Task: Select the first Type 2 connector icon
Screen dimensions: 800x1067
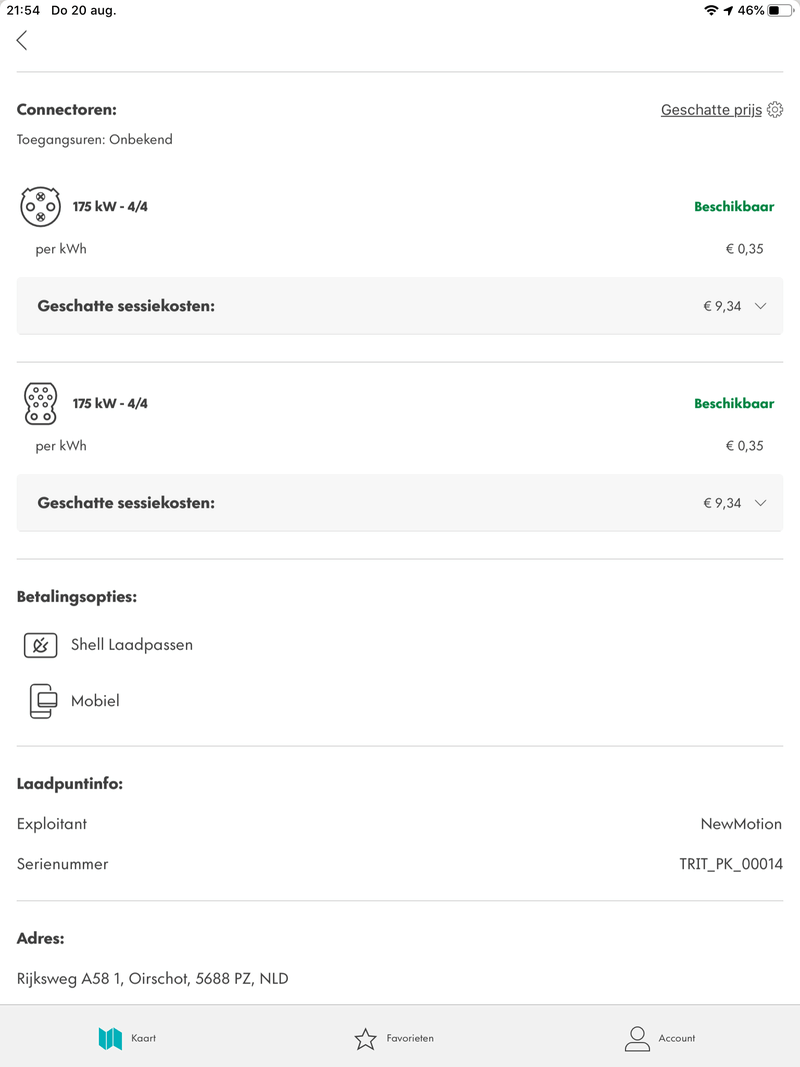Action: point(42,206)
